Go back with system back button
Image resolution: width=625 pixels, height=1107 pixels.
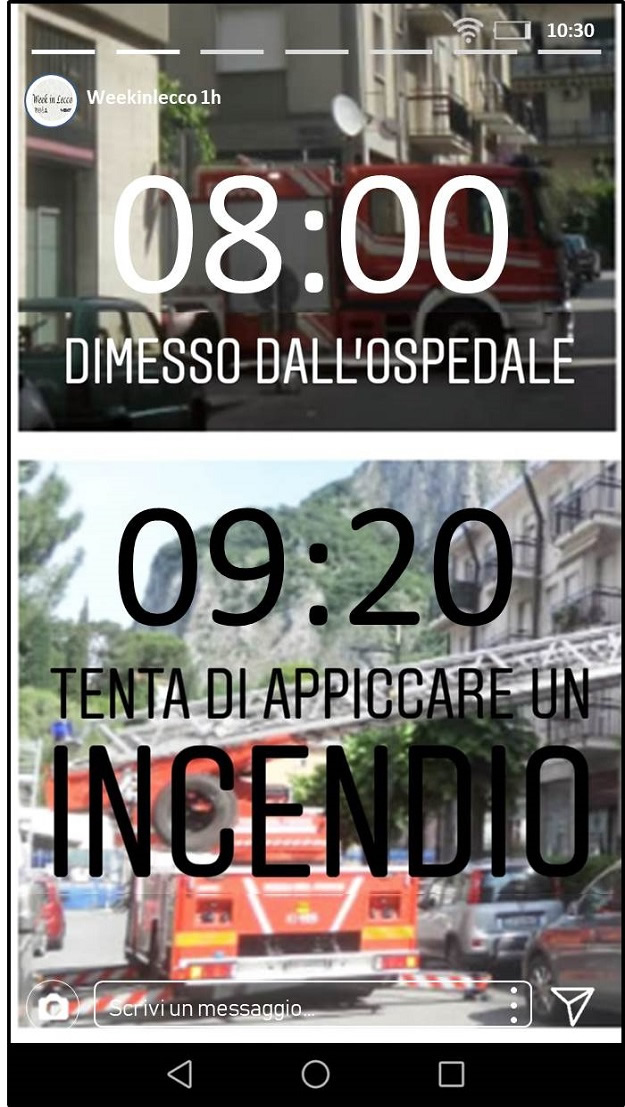[x=180, y=1074]
